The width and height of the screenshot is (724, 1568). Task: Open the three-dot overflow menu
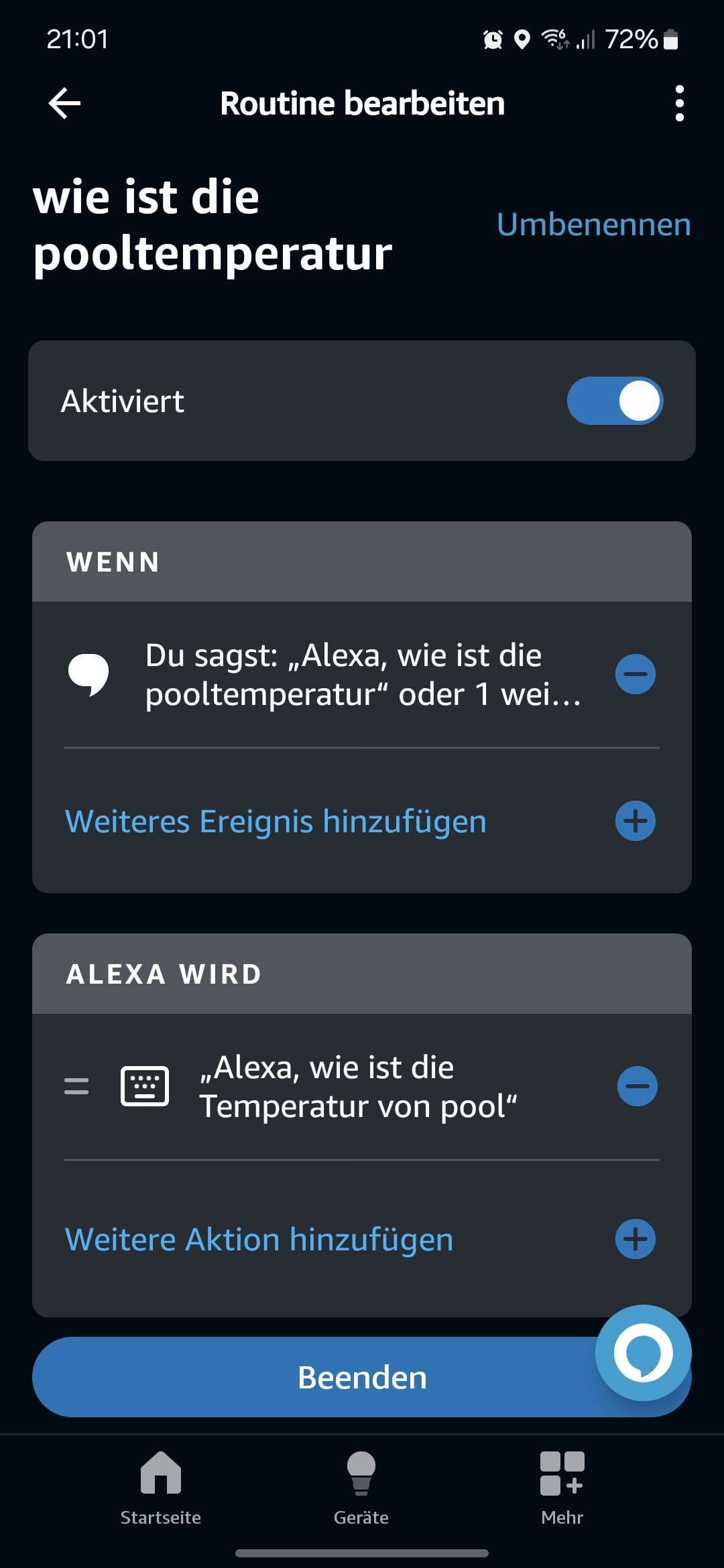point(679,103)
